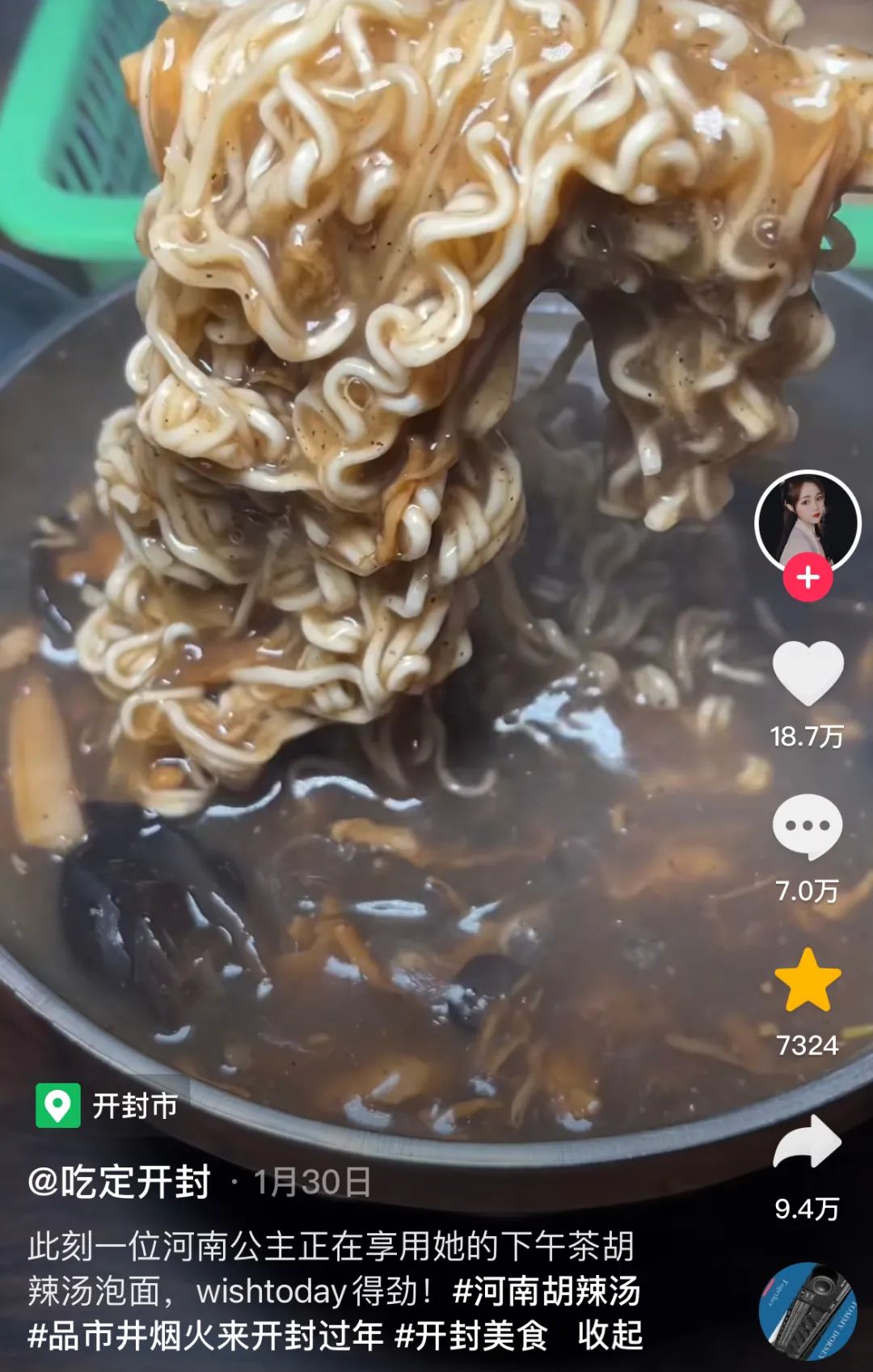The image size is (873, 1372).
Task: Open the 开封市 location tag
Action: click(109, 1105)
